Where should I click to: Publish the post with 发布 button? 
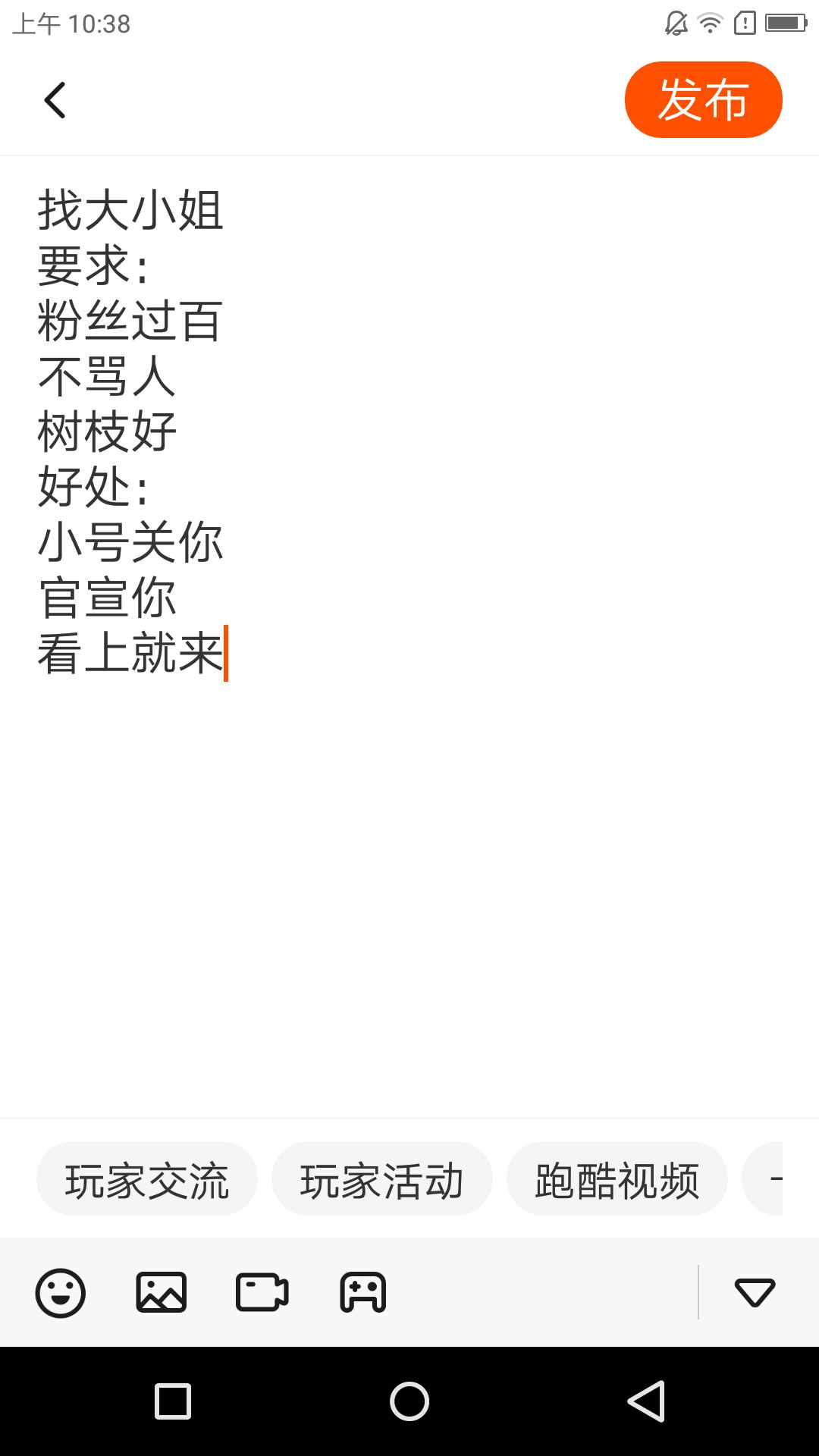[x=703, y=99]
